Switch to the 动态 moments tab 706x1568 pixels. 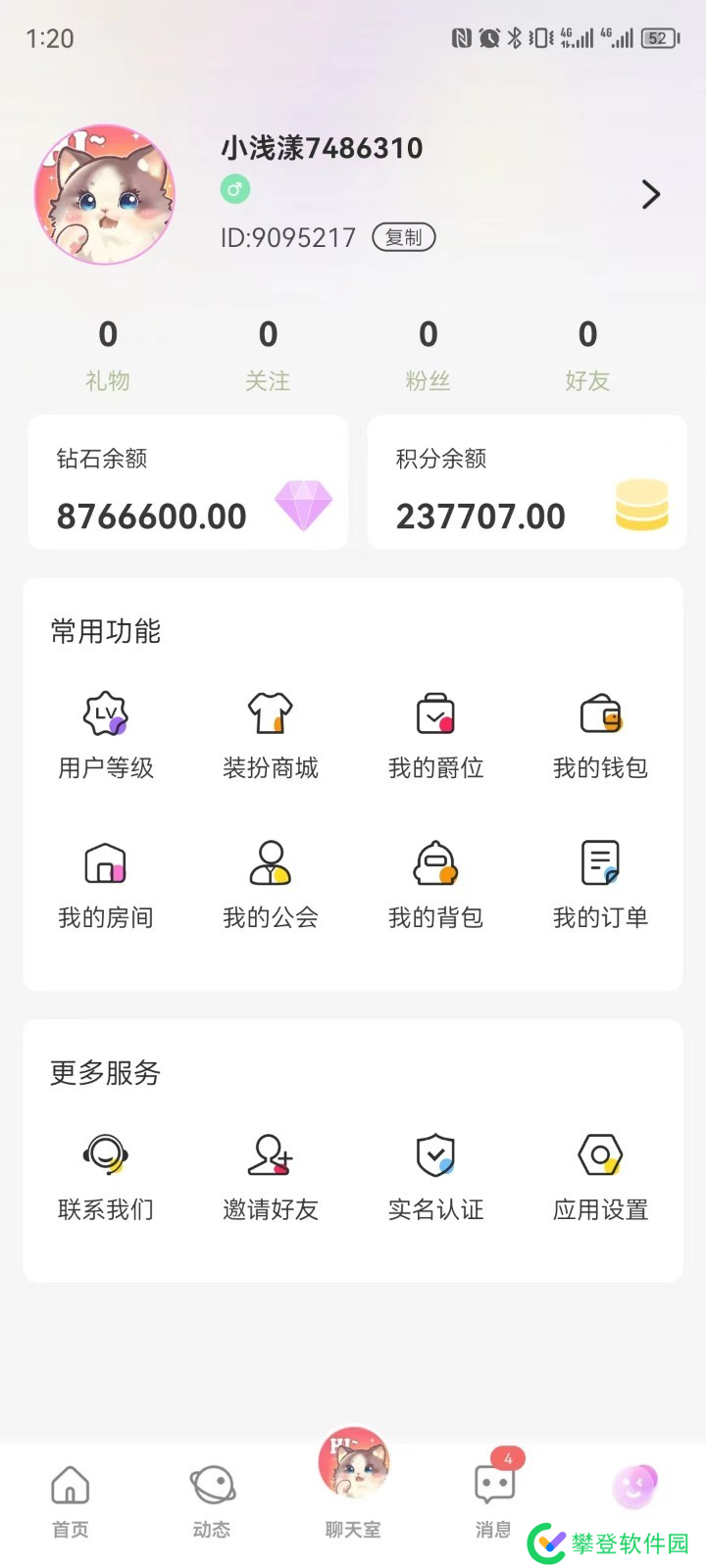(x=212, y=1499)
